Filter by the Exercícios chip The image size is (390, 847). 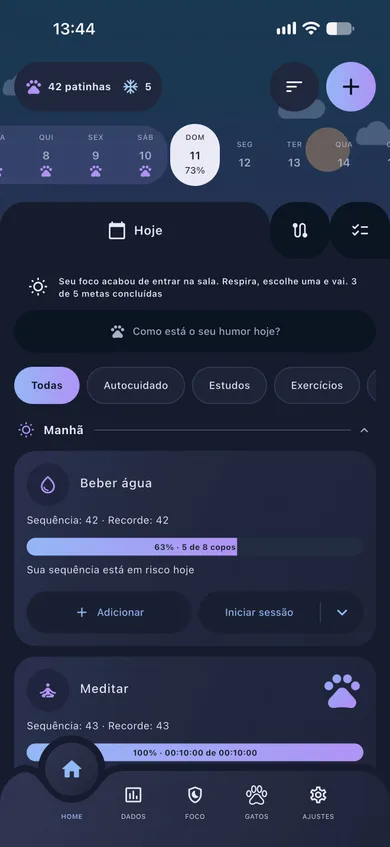(317, 386)
